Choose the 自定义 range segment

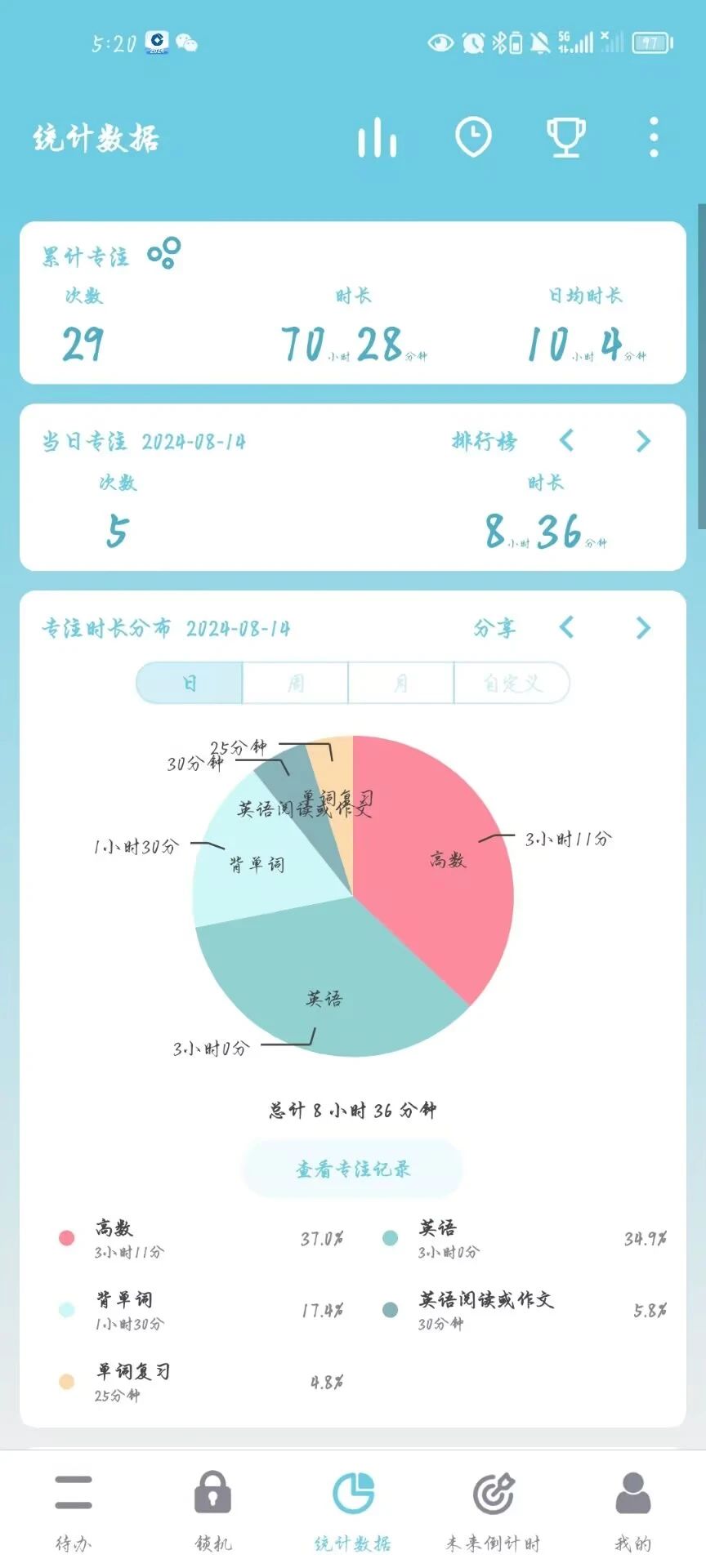(512, 683)
